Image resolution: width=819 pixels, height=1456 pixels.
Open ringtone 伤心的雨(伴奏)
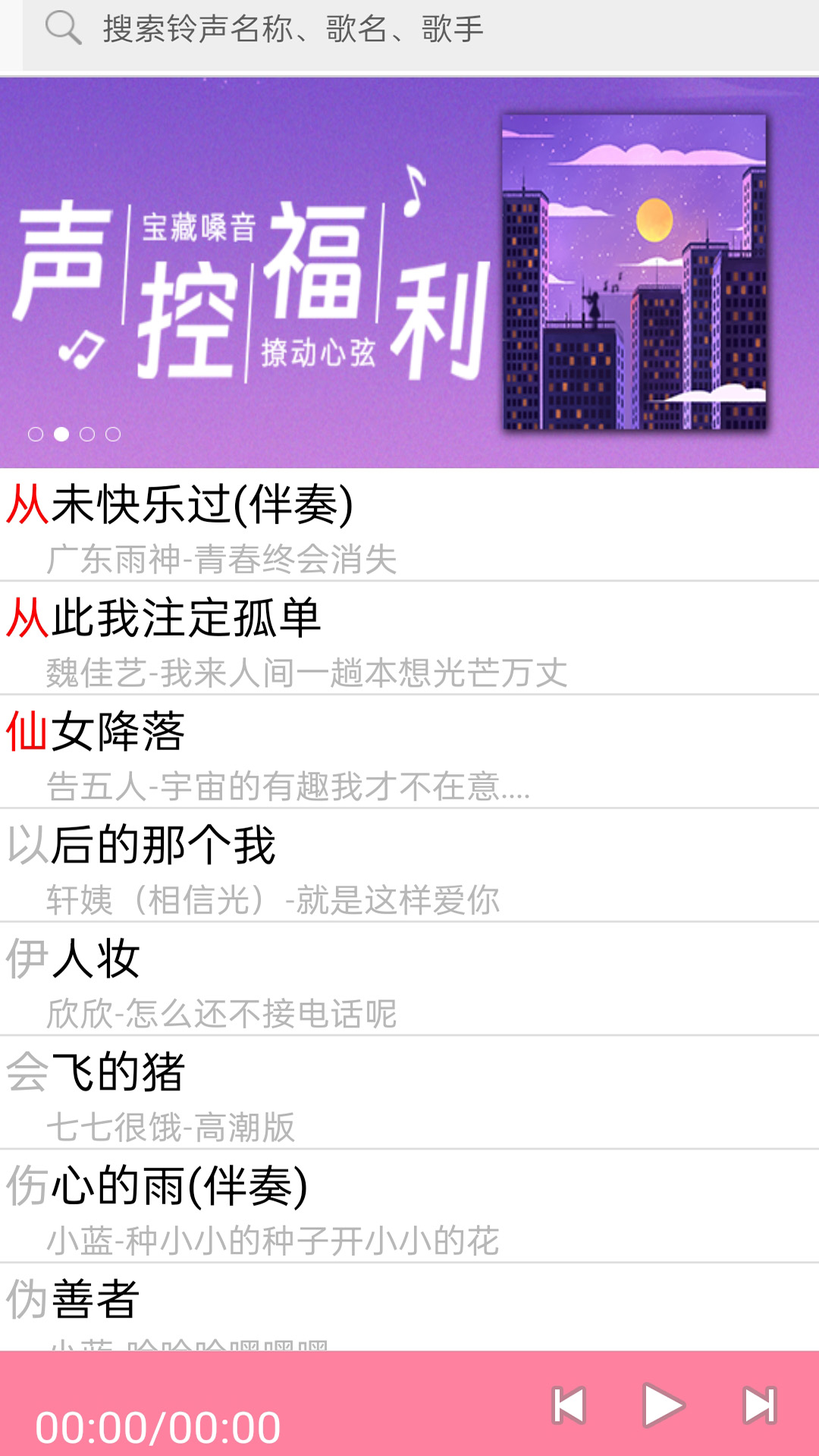409,1207
